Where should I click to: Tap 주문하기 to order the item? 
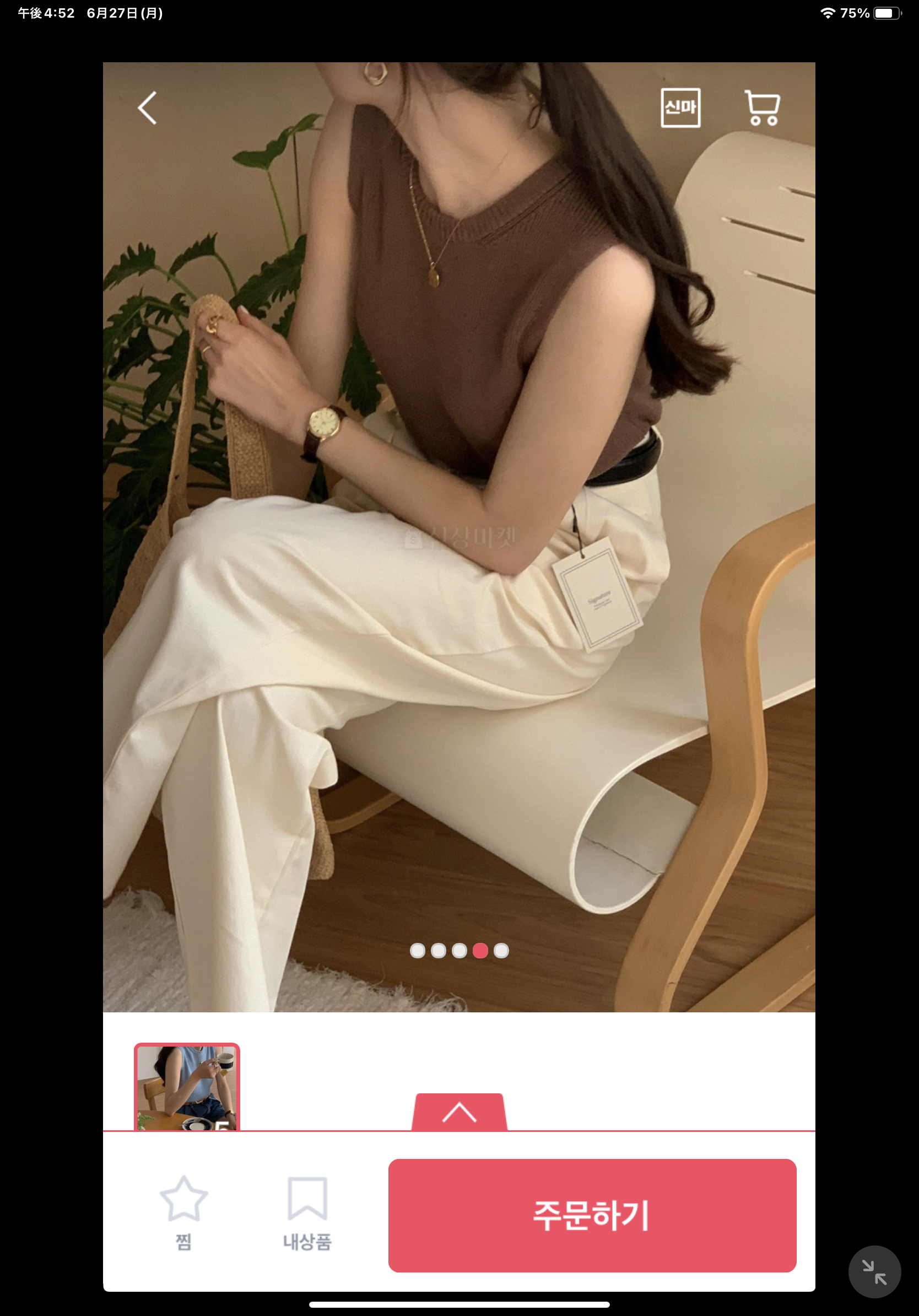592,1215
